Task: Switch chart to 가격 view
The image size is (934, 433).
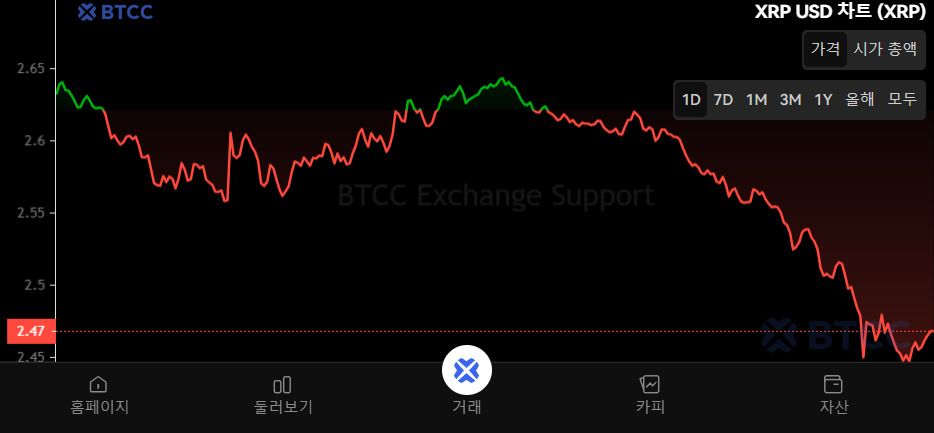Action: (825, 49)
